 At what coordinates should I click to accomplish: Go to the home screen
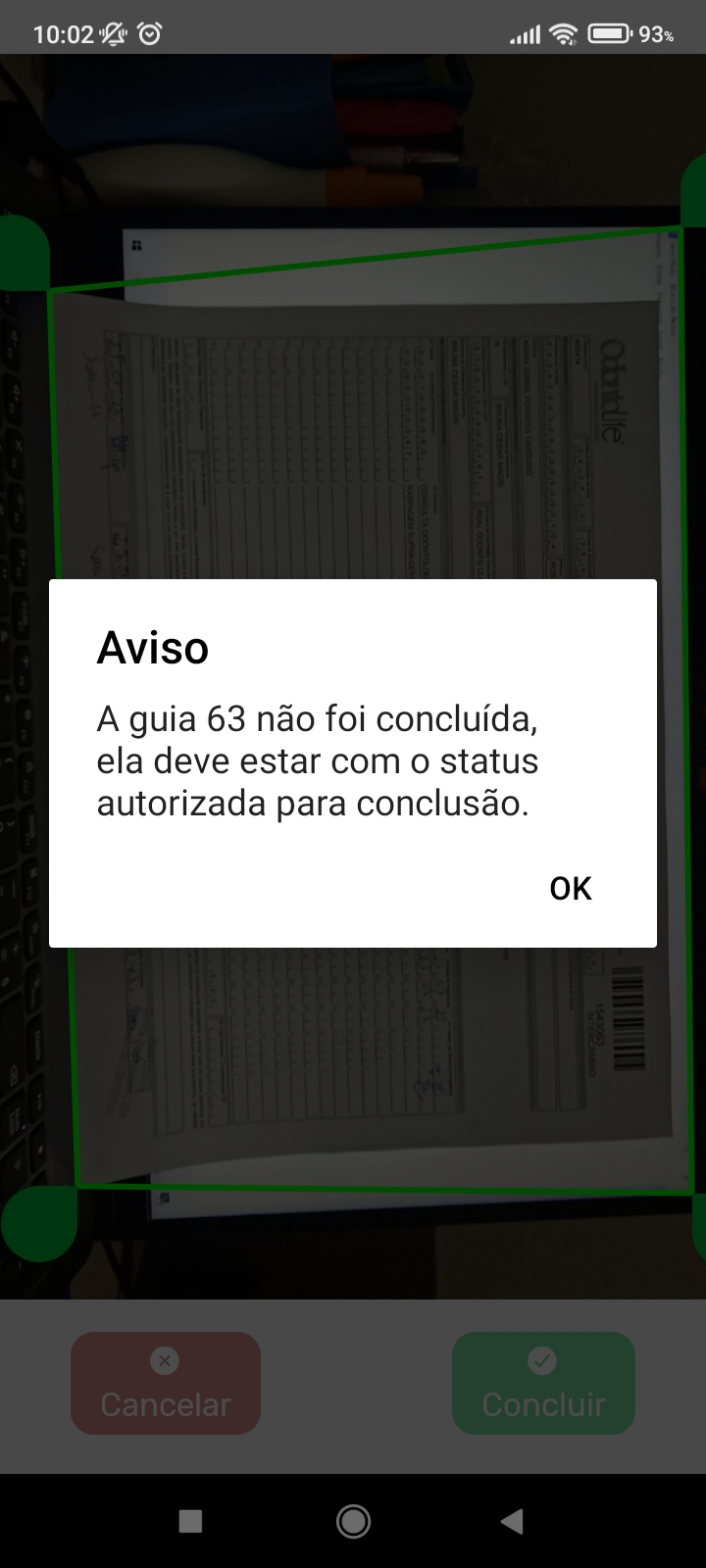353,1521
